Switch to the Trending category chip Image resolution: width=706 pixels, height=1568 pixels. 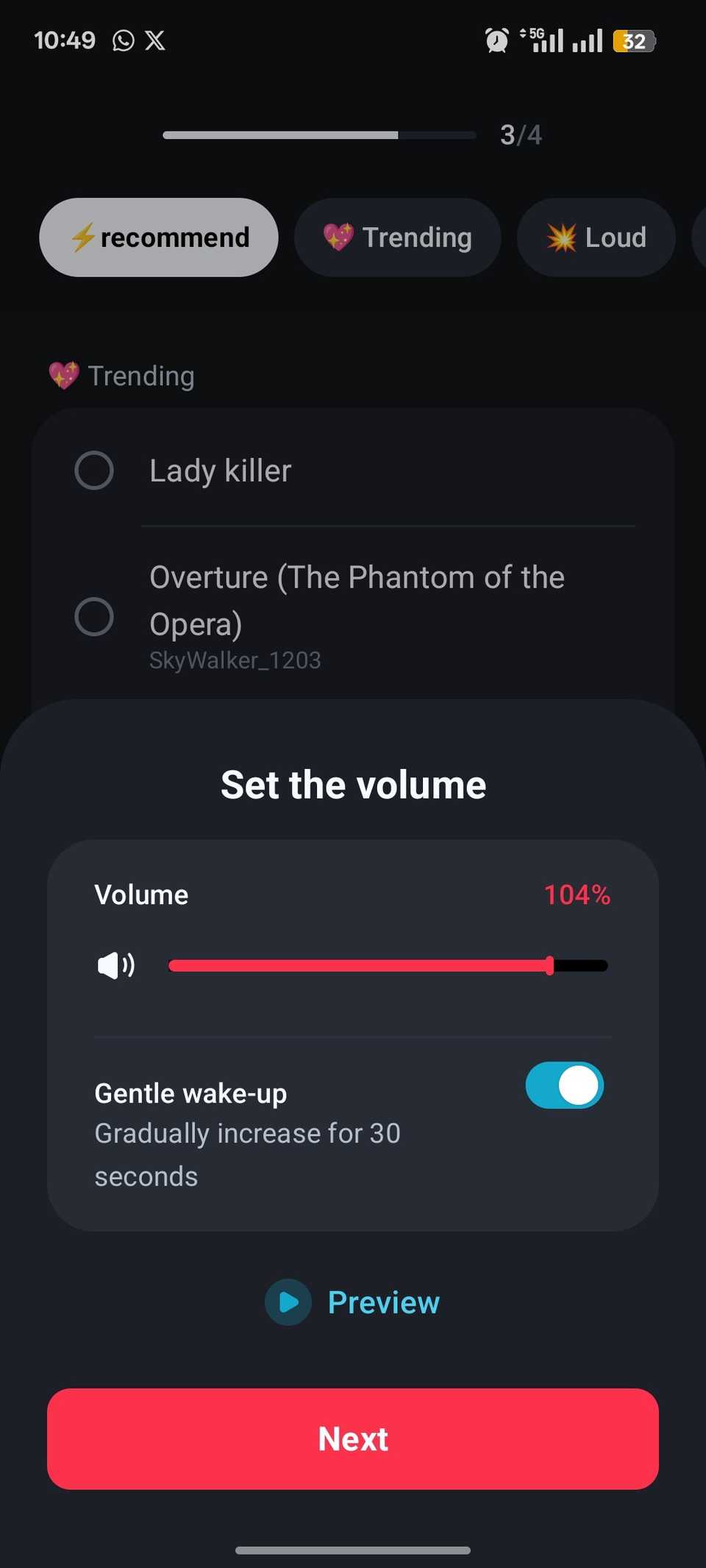[397, 237]
